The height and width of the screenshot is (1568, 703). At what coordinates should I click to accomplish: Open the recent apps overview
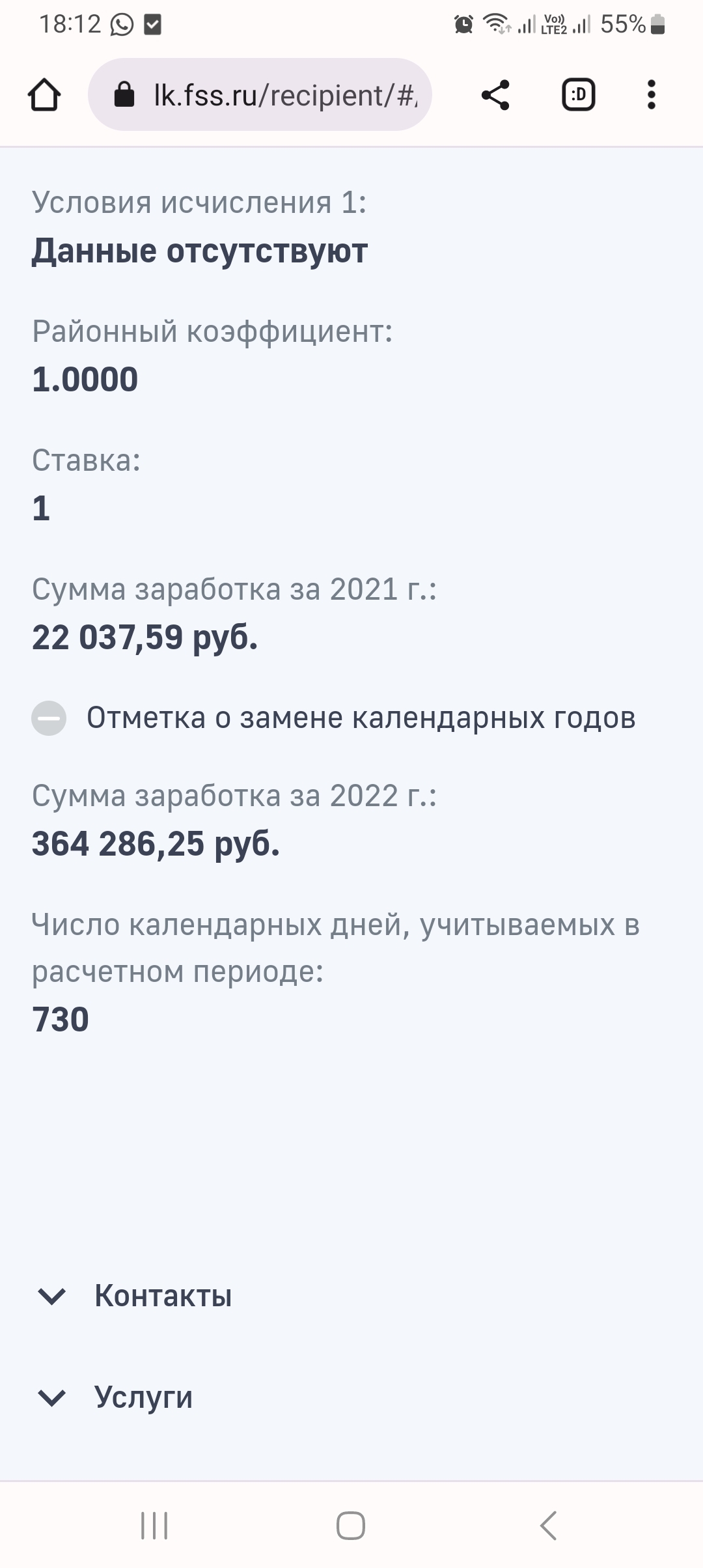(154, 1525)
